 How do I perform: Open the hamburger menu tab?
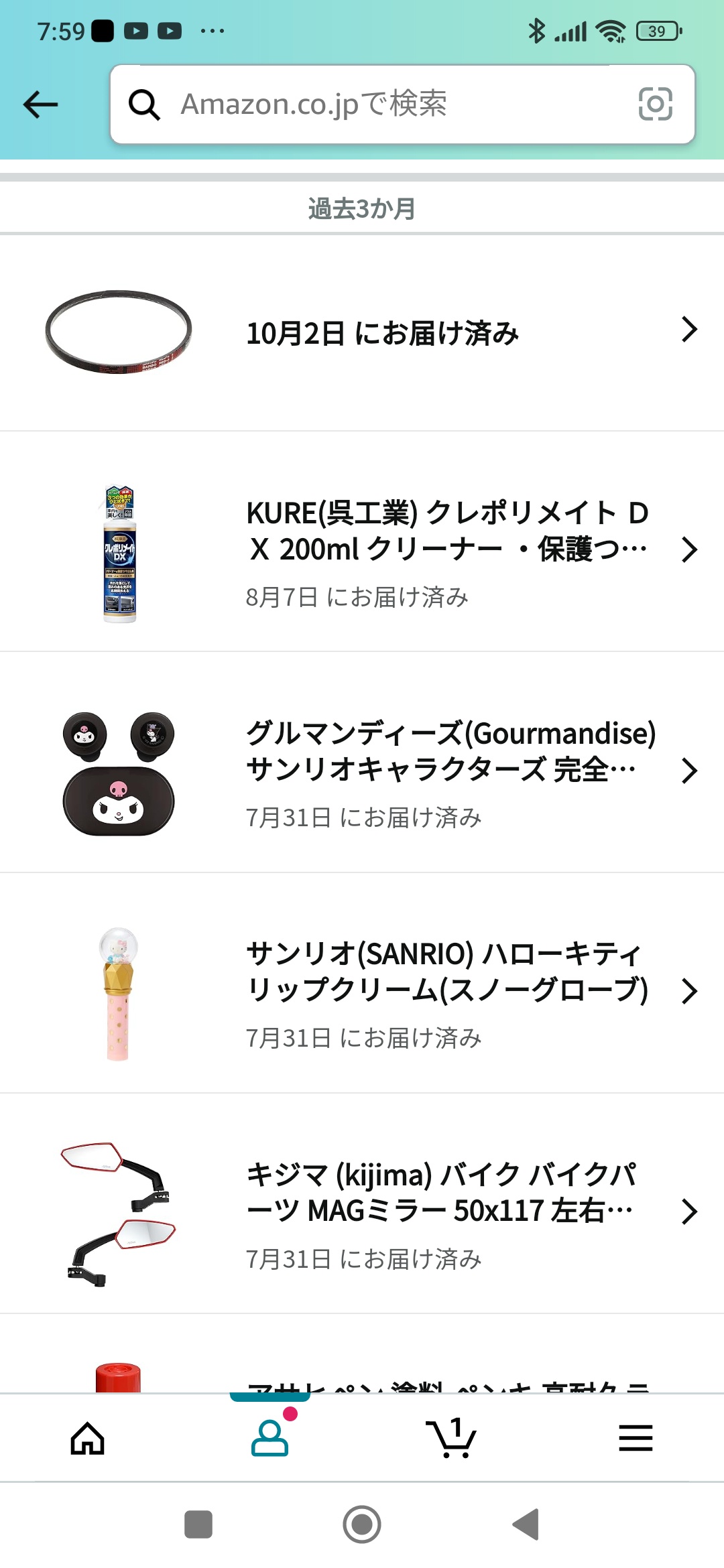636,1438
